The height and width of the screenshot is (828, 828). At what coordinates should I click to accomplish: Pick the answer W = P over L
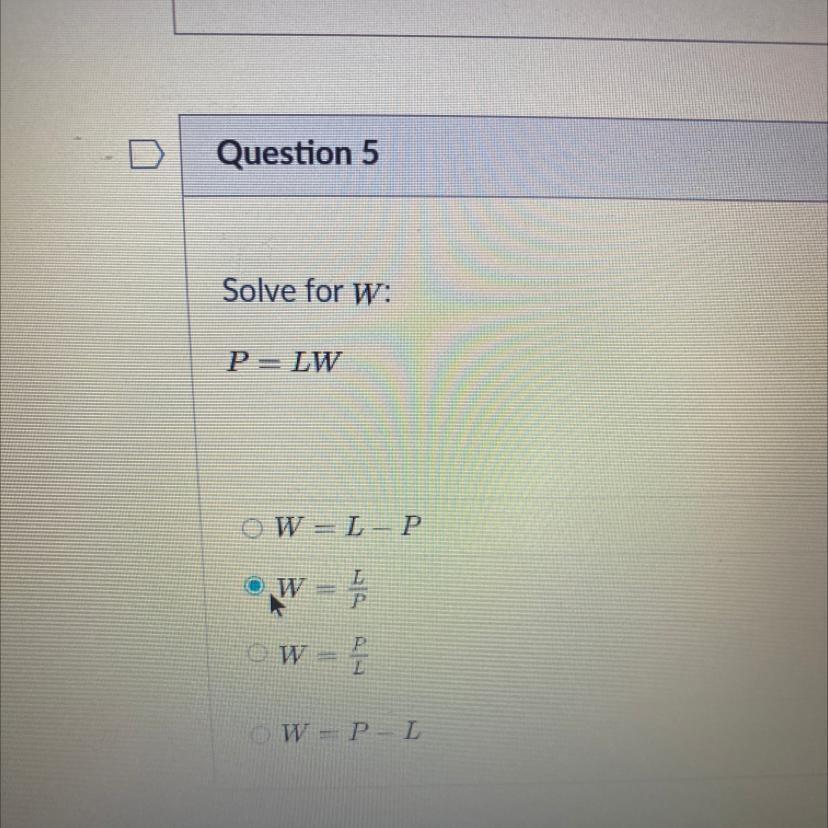tap(257, 654)
